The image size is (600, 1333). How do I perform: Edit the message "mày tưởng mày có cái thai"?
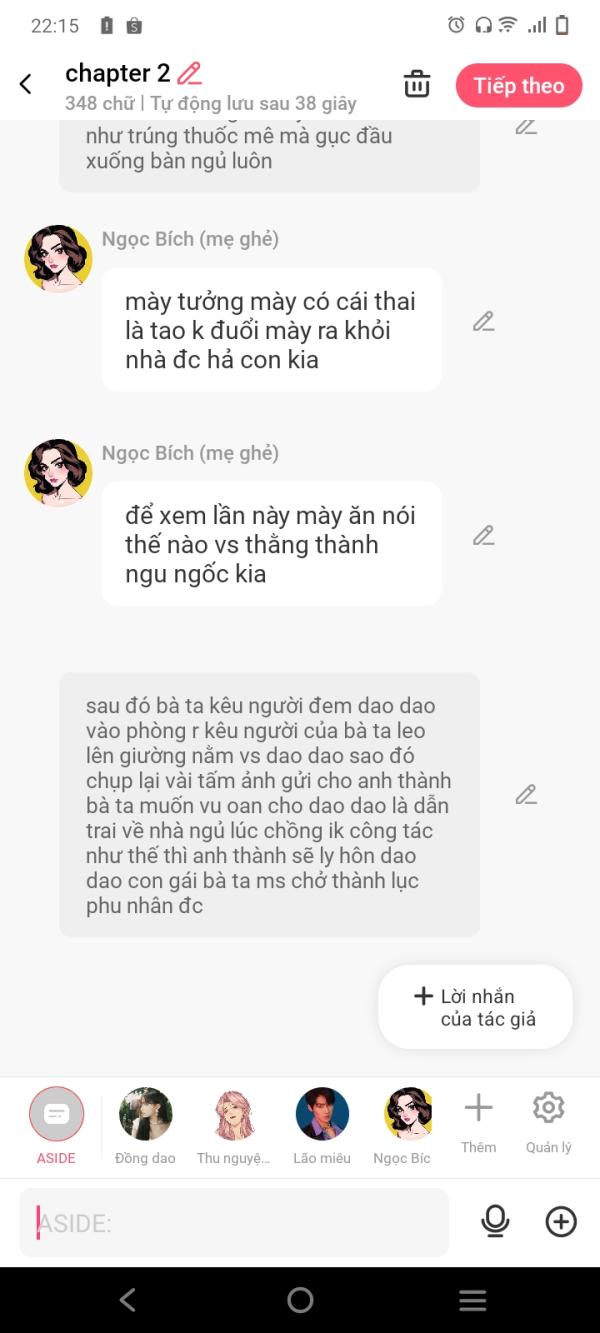pyautogui.click(x=484, y=322)
